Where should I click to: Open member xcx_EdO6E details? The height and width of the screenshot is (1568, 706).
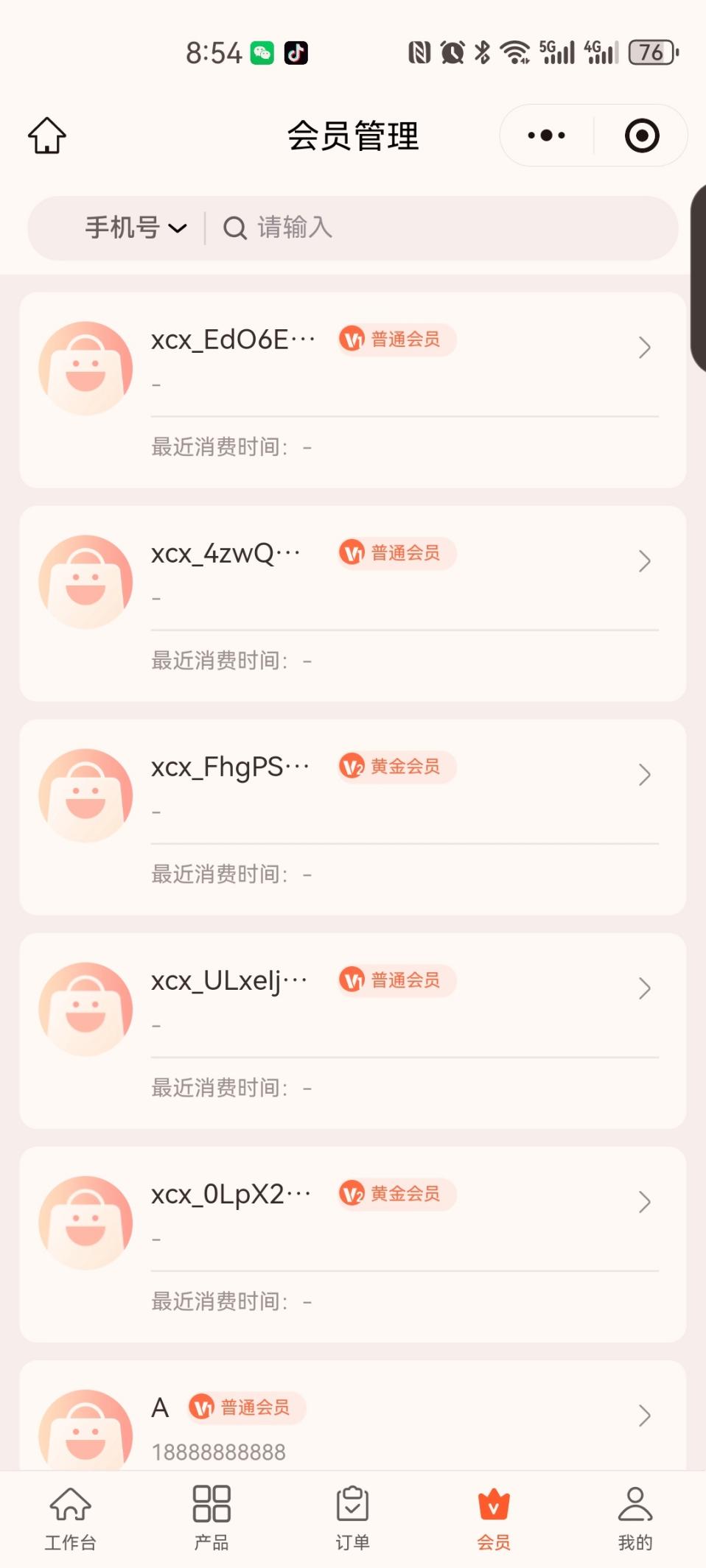[352, 390]
